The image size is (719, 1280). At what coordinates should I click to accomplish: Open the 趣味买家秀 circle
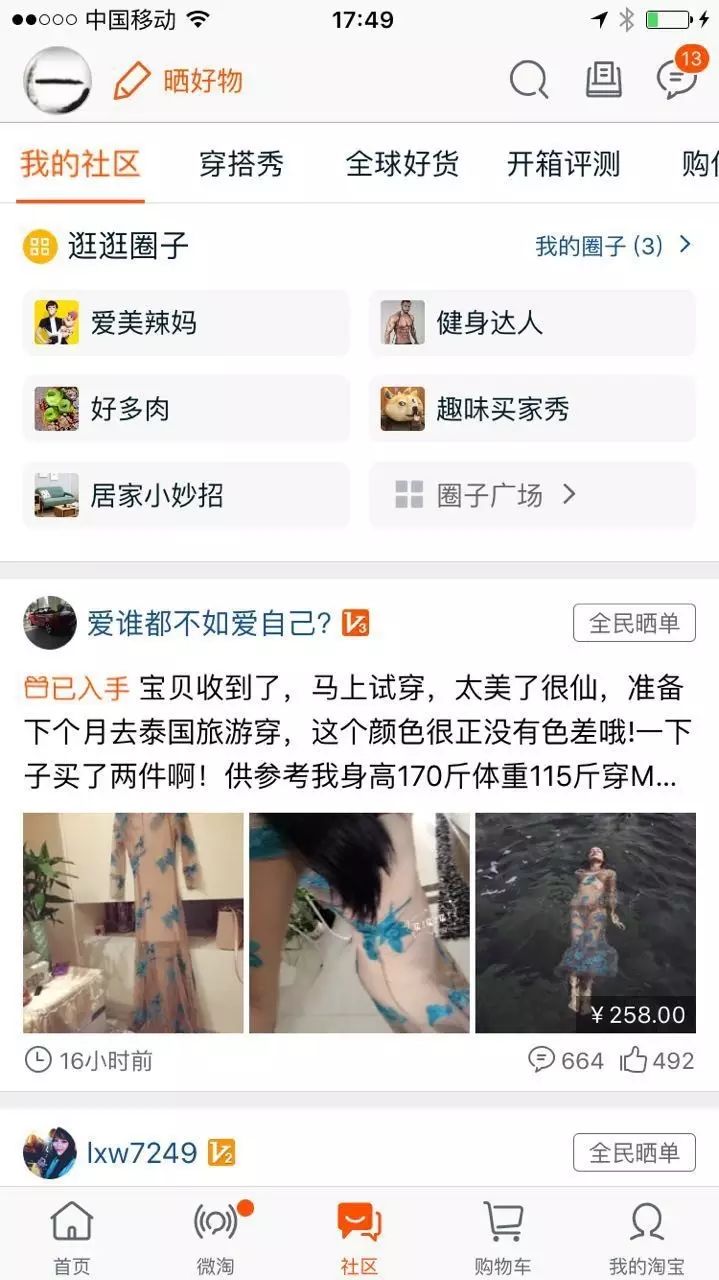click(532, 409)
